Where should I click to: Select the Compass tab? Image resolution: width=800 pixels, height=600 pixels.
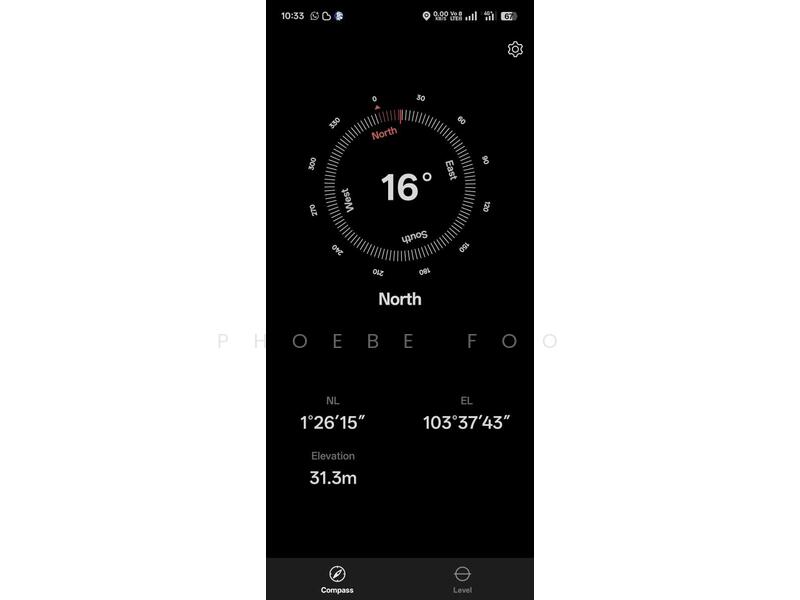pos(337,578)
